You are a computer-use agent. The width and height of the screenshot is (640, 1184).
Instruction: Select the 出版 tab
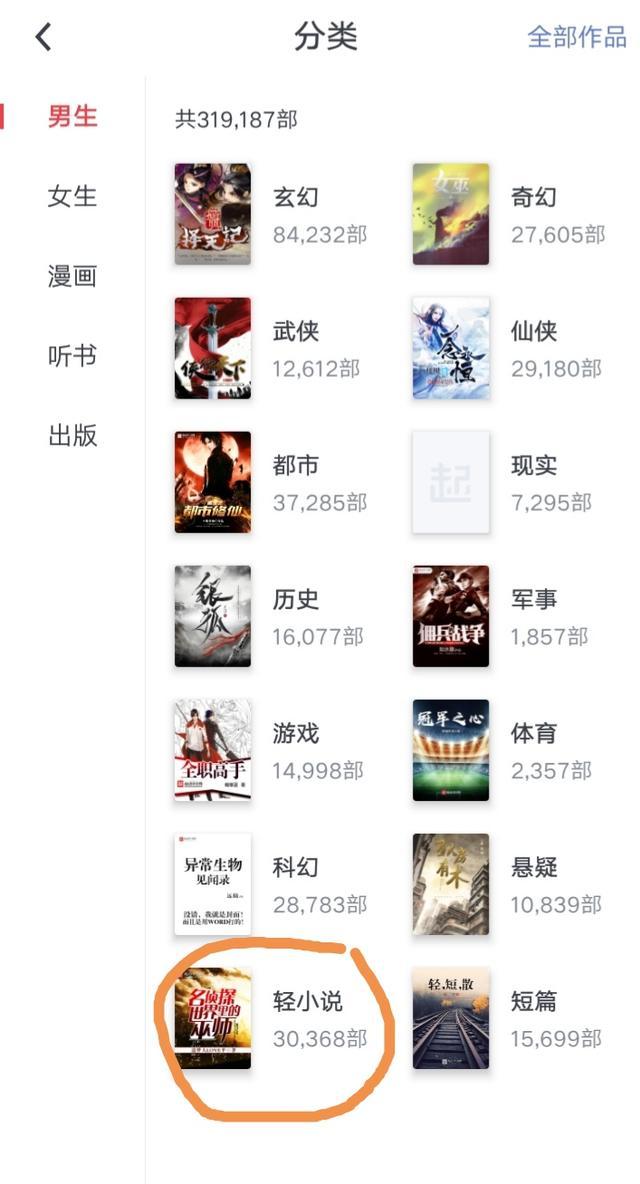(72, 436)
